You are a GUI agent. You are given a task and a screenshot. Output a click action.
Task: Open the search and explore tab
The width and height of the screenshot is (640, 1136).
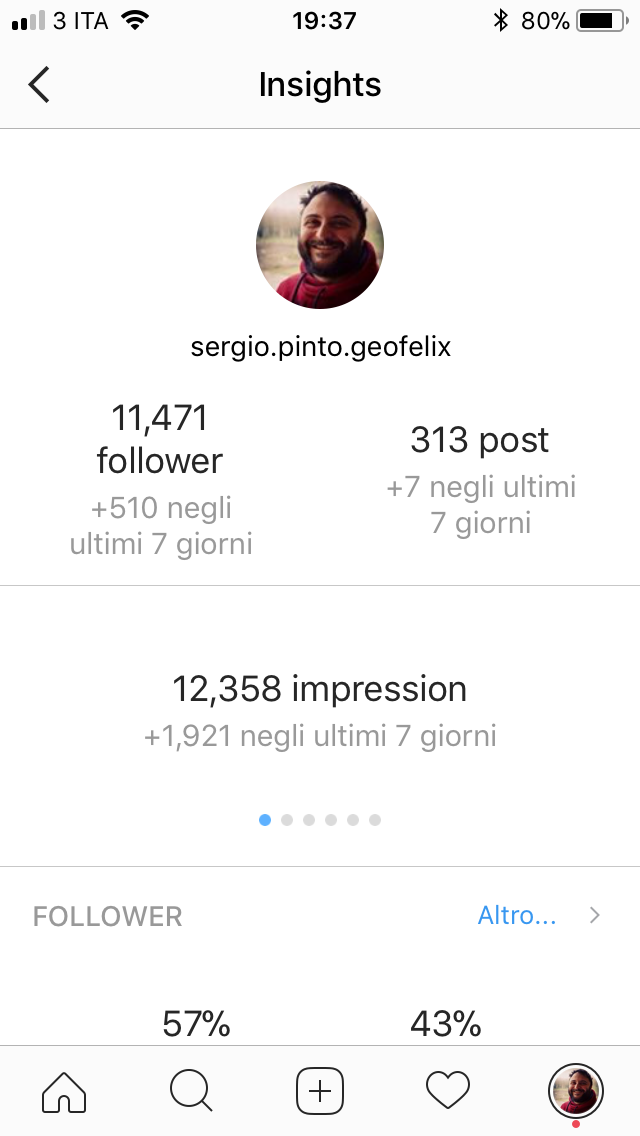[191, 1090]
